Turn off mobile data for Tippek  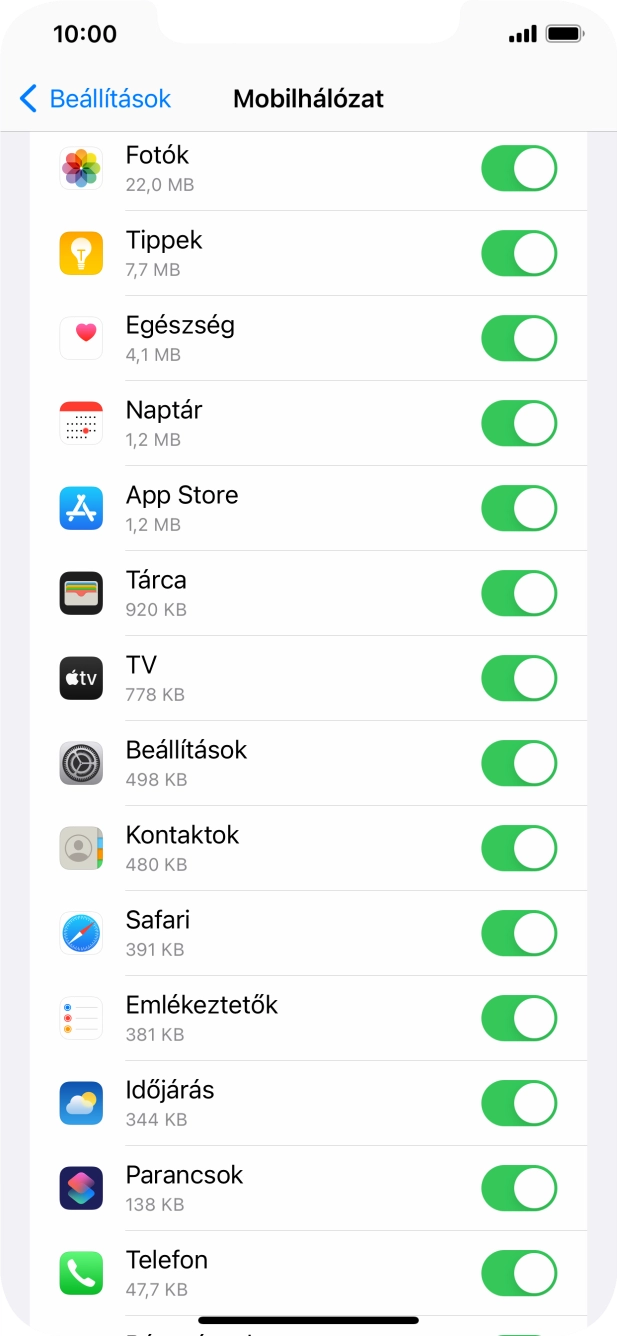pyautogui.click(x=519, y=253)
